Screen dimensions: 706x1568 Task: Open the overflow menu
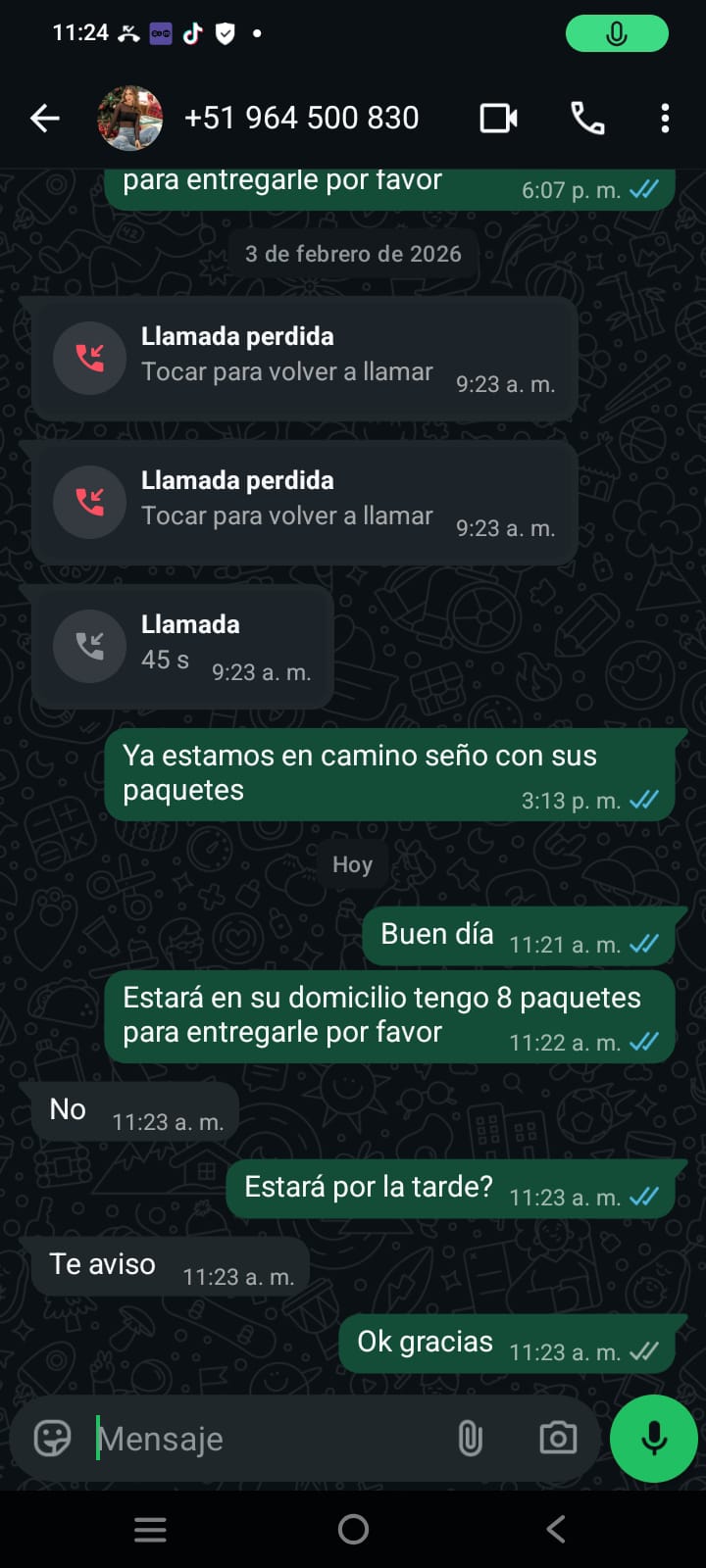pos(665,119)
